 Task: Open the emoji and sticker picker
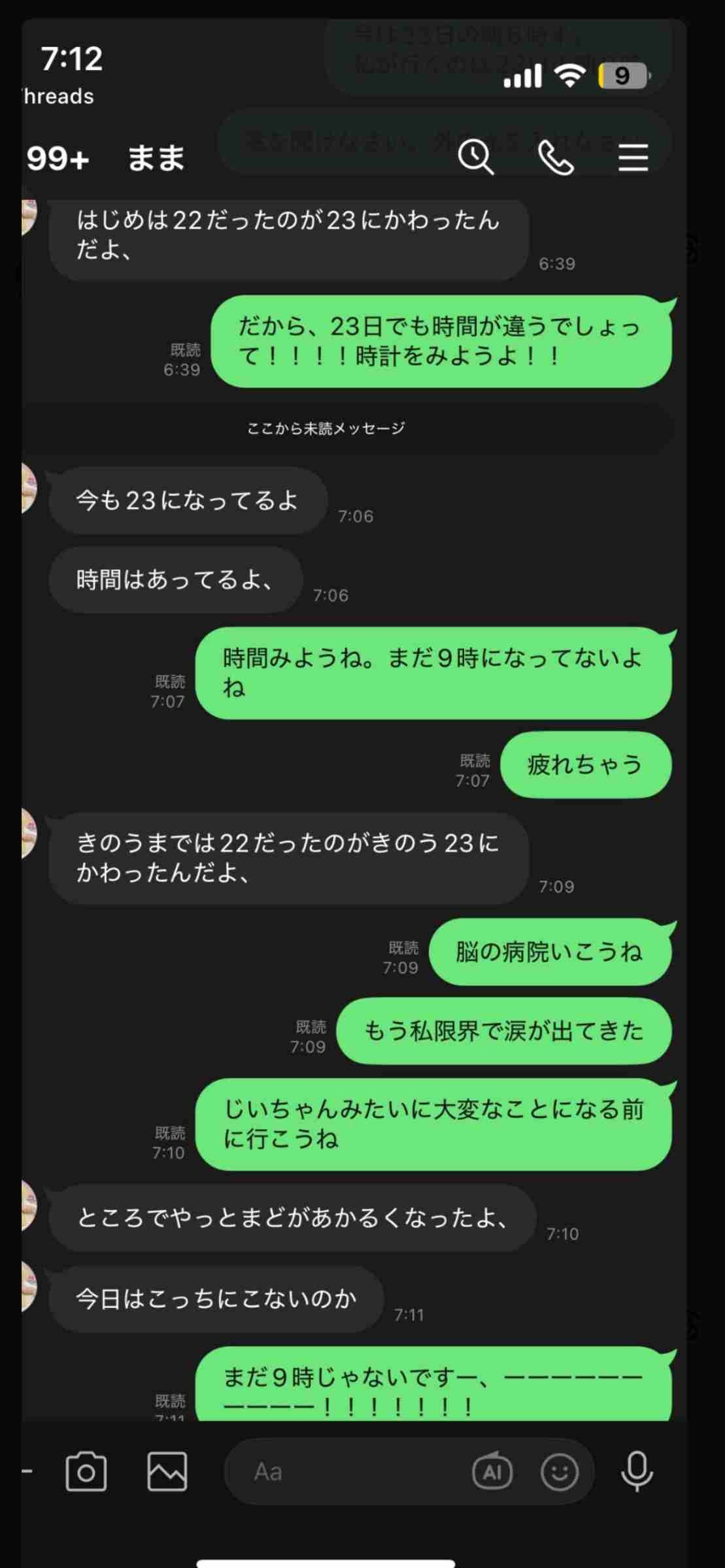[560, 1471]
